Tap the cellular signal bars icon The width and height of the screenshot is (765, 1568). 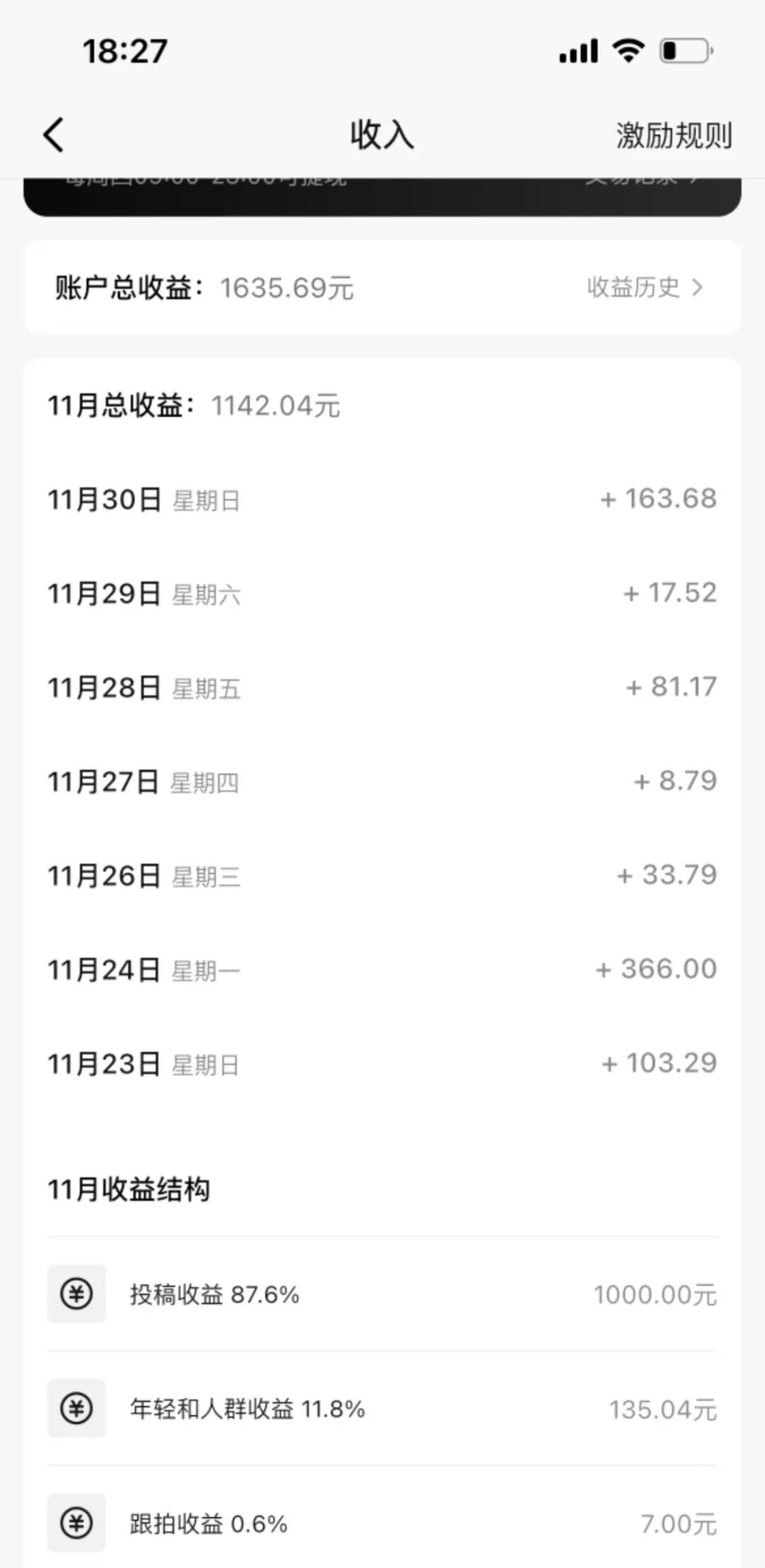(579, 50)
